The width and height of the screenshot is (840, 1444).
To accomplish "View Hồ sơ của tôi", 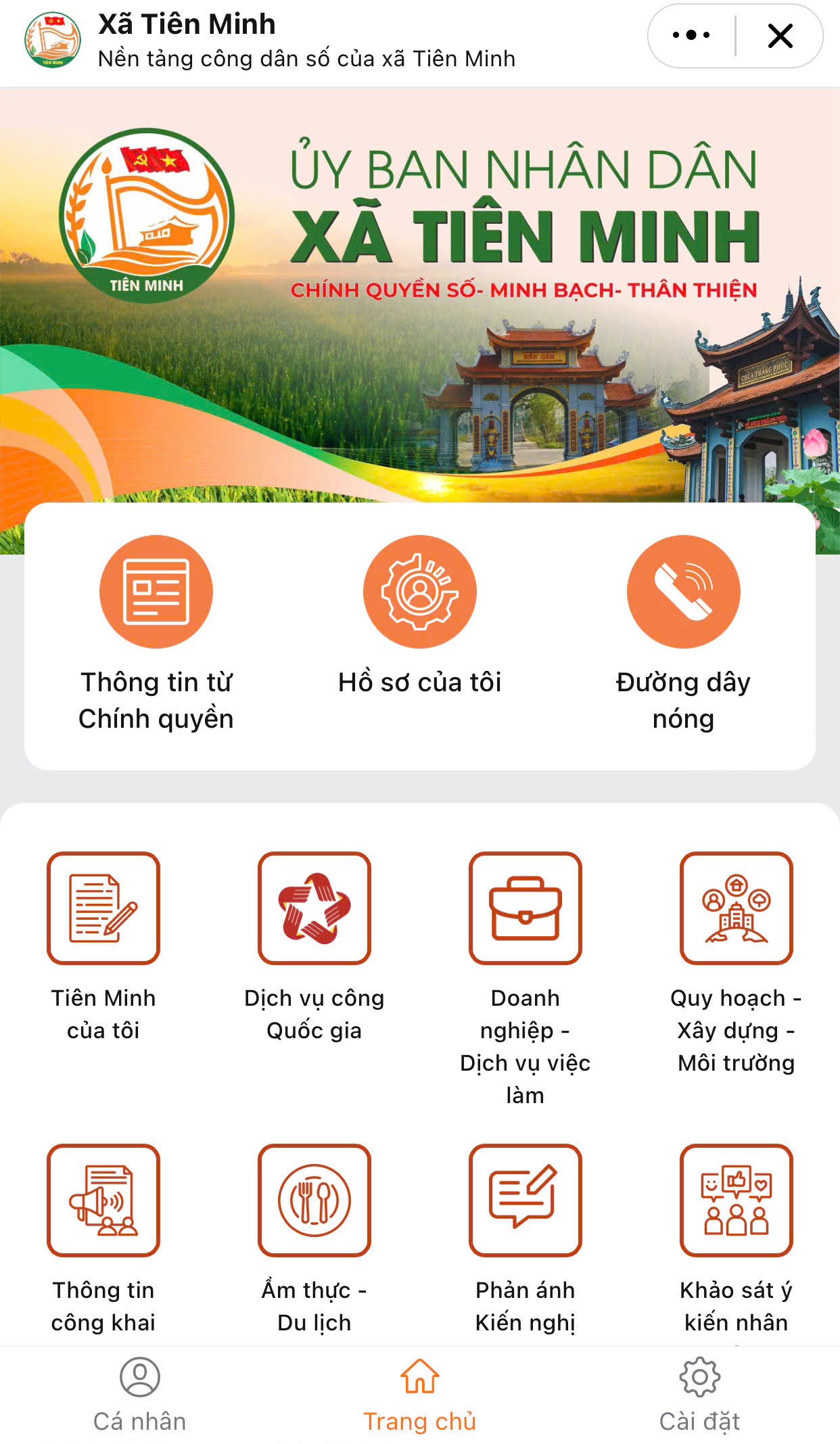I will [x=420, y=592].
